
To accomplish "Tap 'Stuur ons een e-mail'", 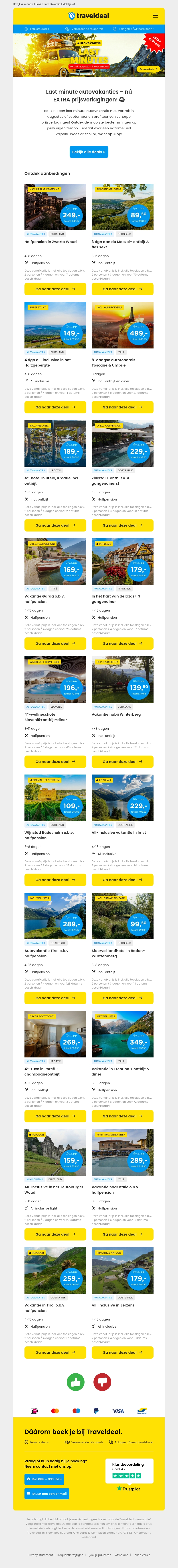I will [46, 1494].
